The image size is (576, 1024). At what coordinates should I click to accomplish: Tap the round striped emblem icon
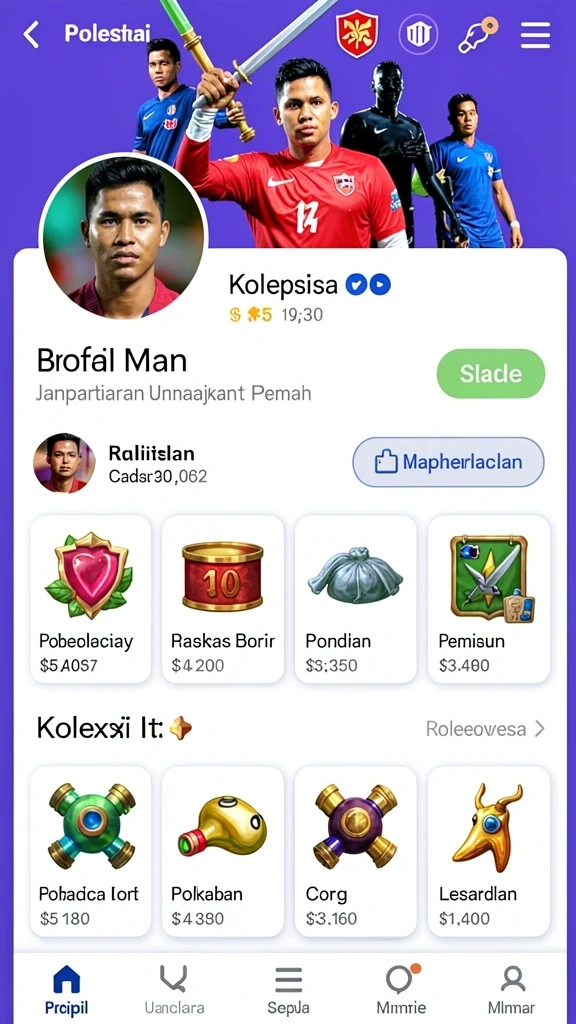(419, 34)
